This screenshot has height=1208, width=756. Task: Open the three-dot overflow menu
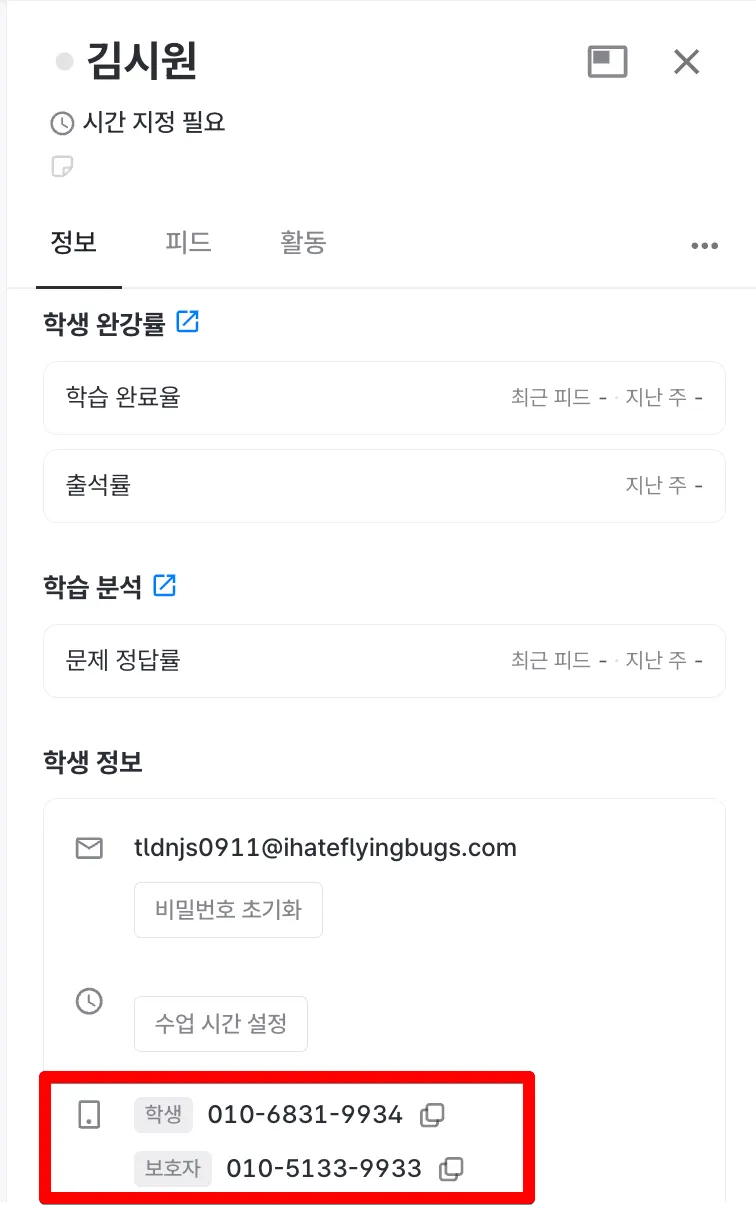click(705, 246)
